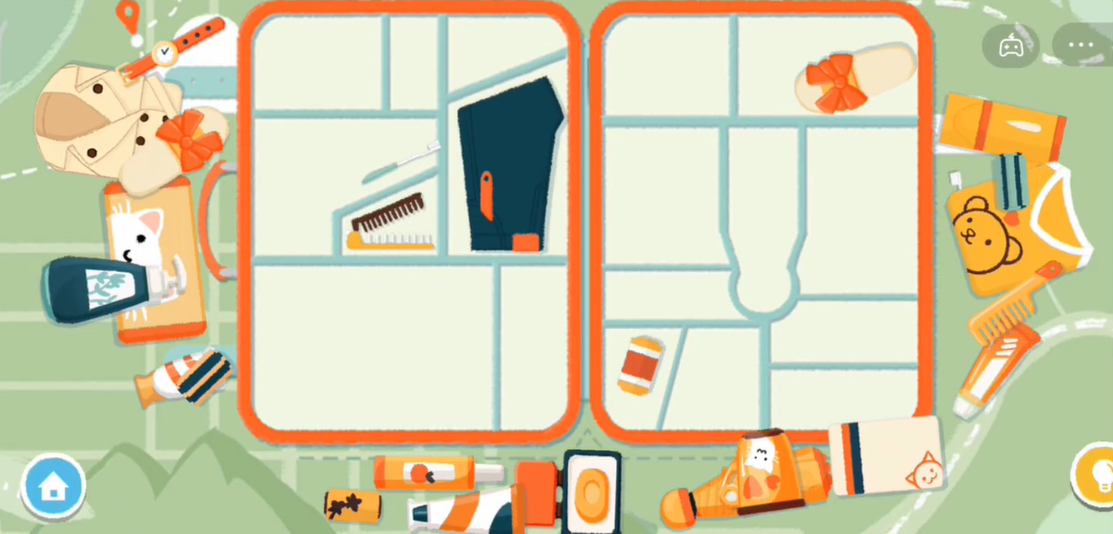
Task: Pick the dark blue pants in suitcase
Action: pos(507,165)
